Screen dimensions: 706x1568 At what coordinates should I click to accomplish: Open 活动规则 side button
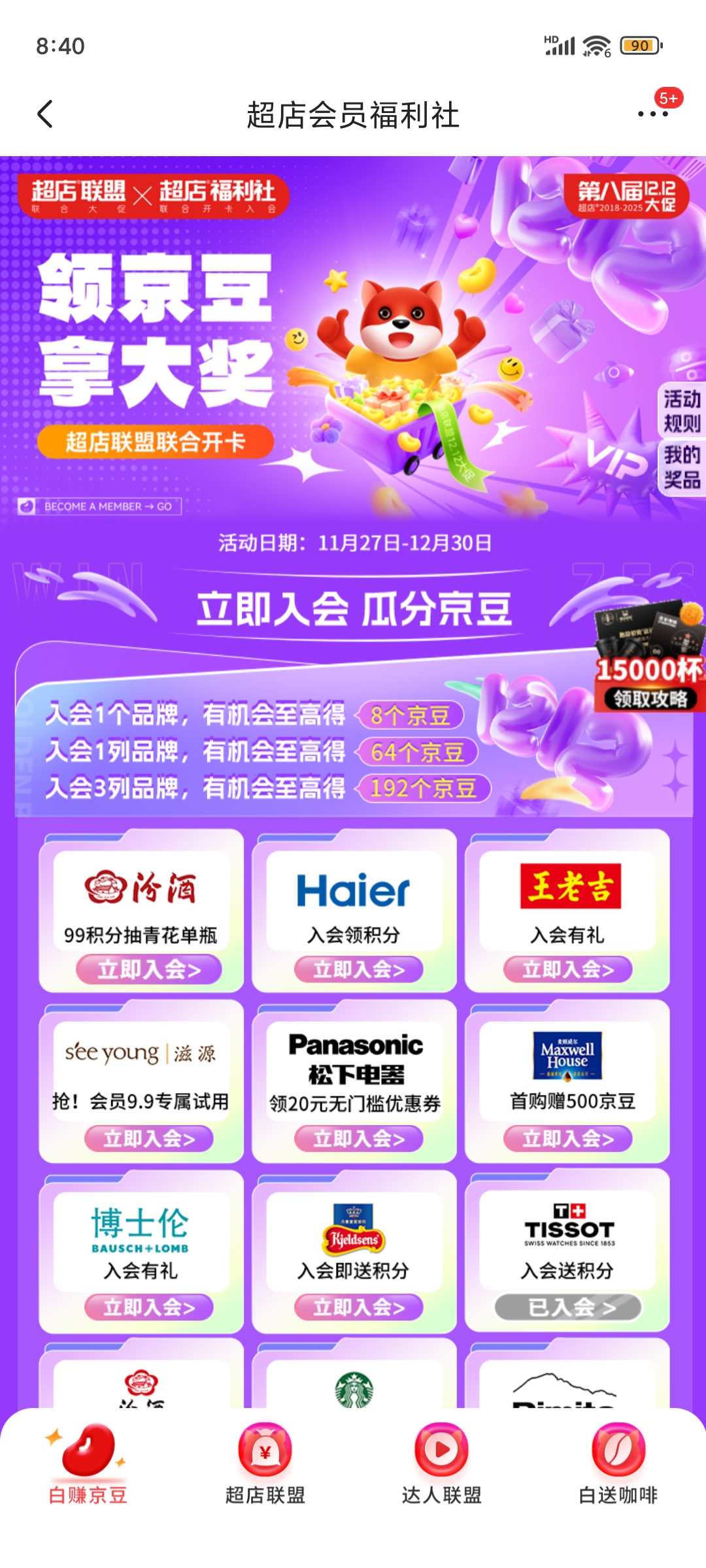(x=682, y=411)
